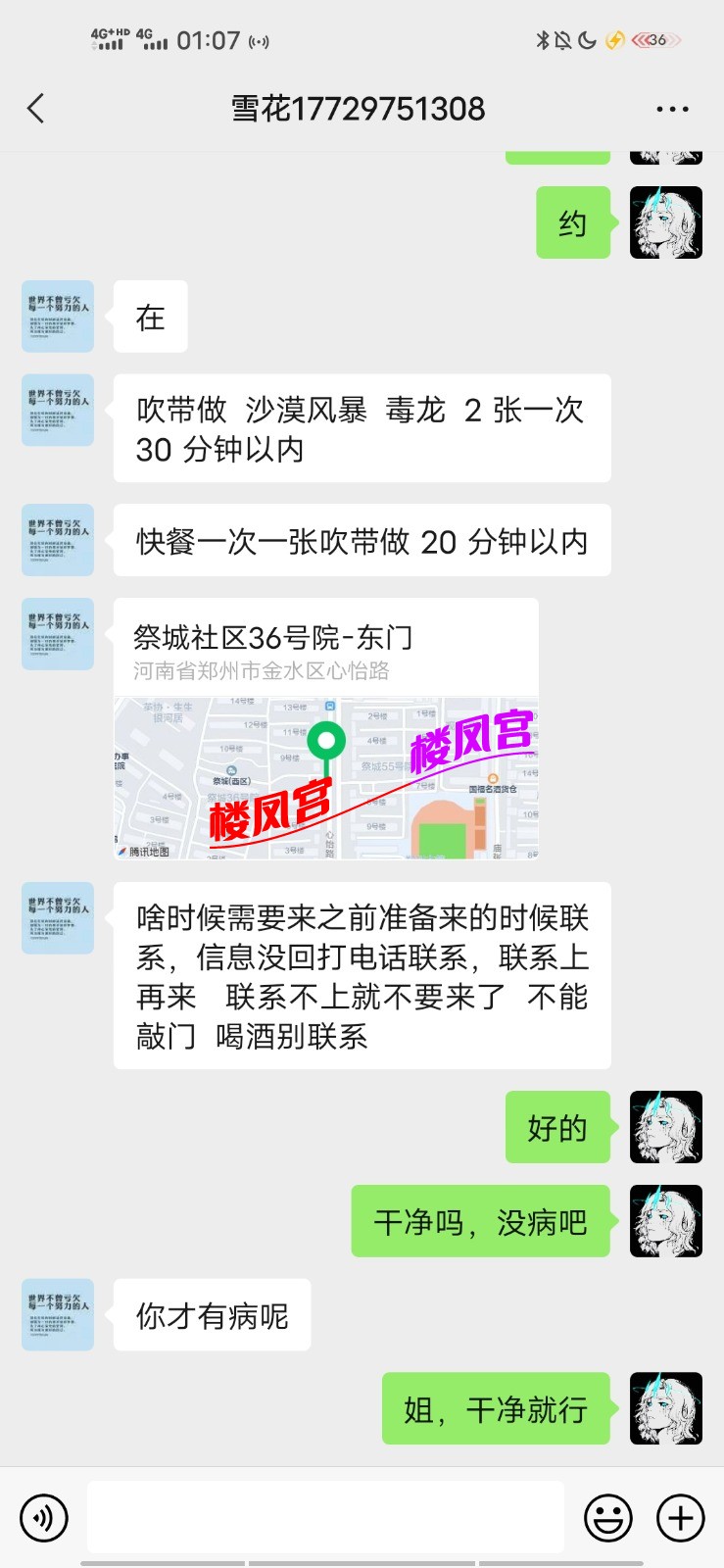724x1568 pixels.
Task: Select the message bubble saying 好的
Action: [557, 1128]
